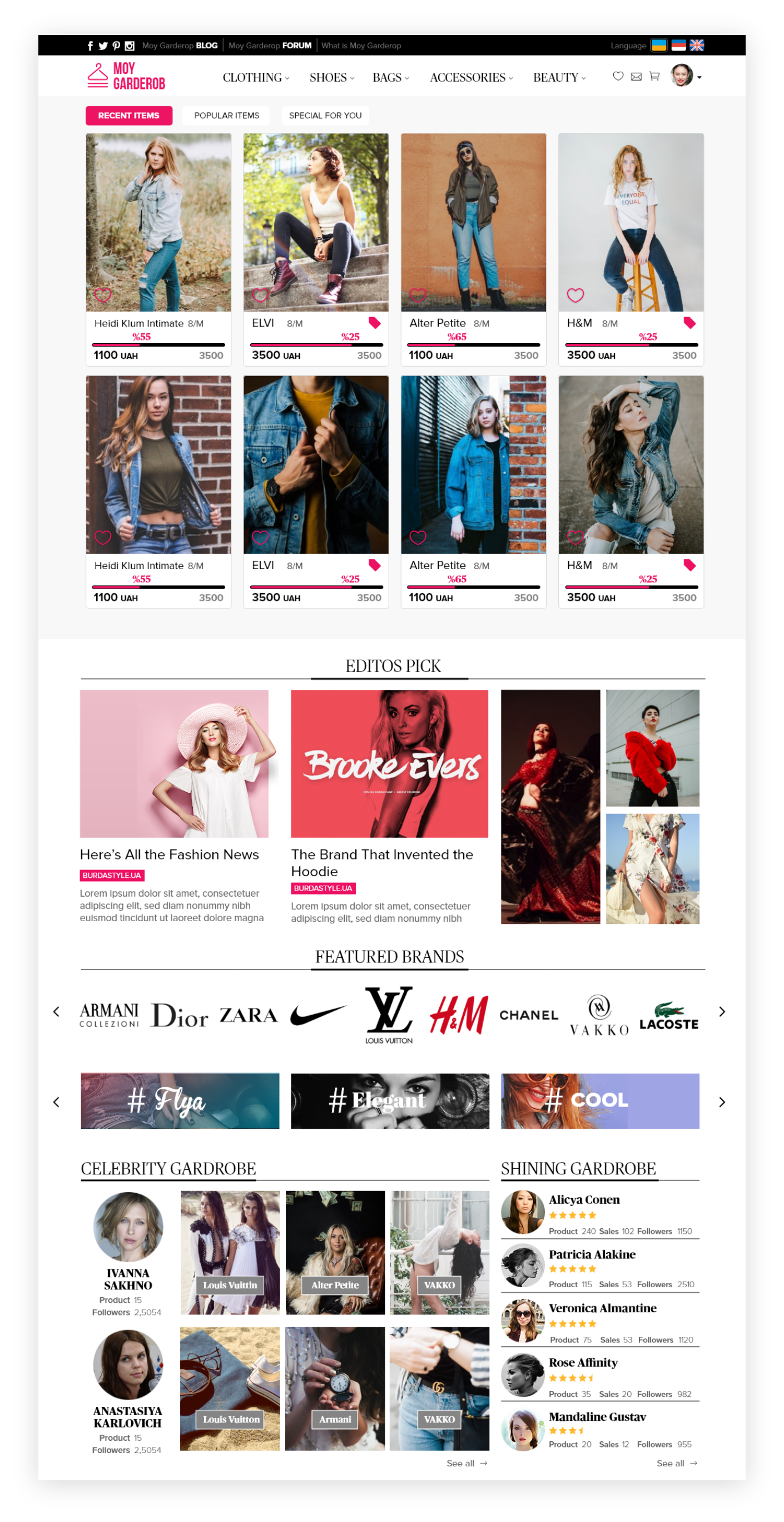Open the Beauty category menu
Image resolution: width=784 pixels, height=1522 pixels.
coord(559,77)
